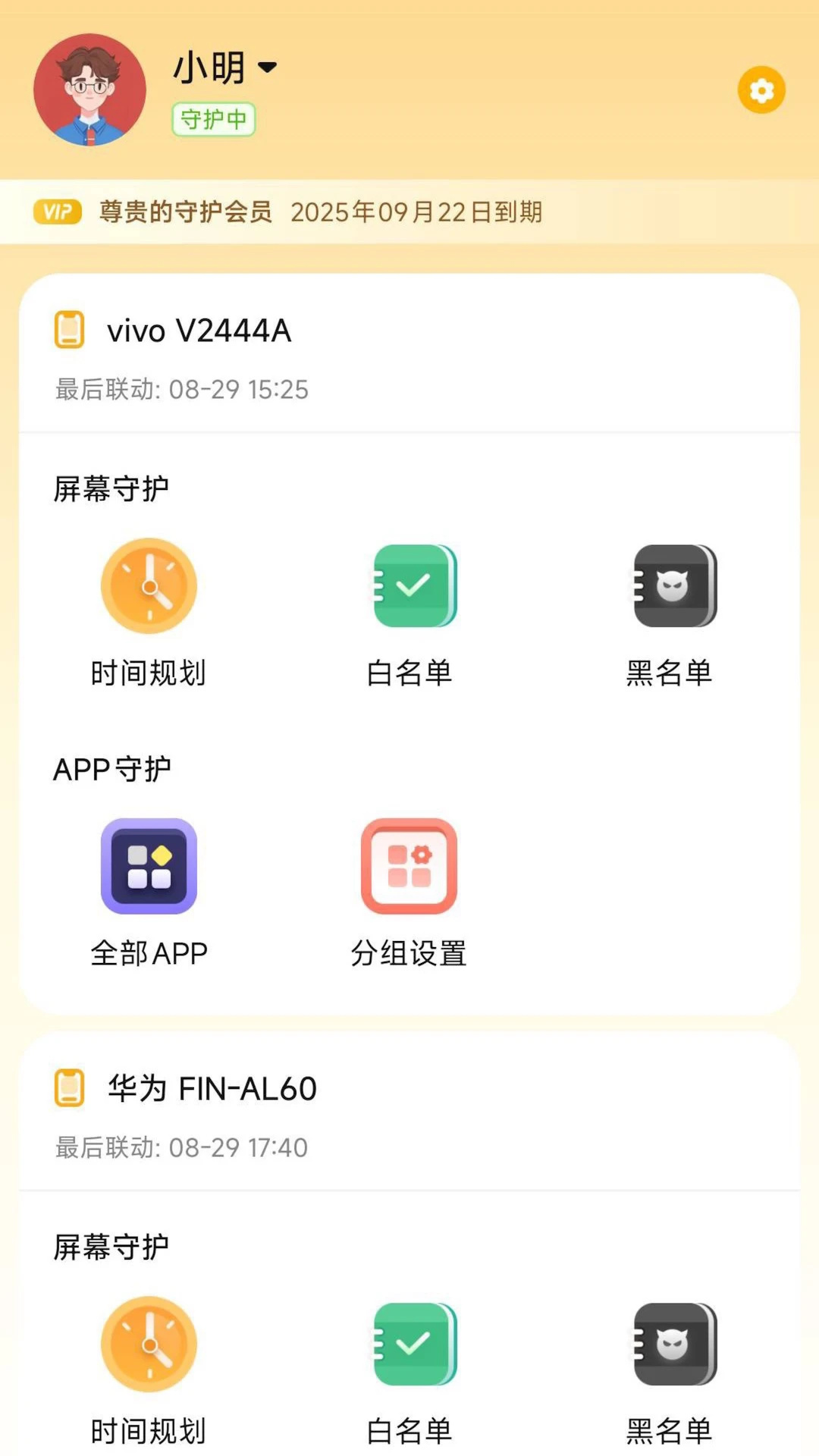Tap the membership expiry date 2025年09月22日到期
The width and height of the screenshot is (819, 1456).
tap(417, 213)
